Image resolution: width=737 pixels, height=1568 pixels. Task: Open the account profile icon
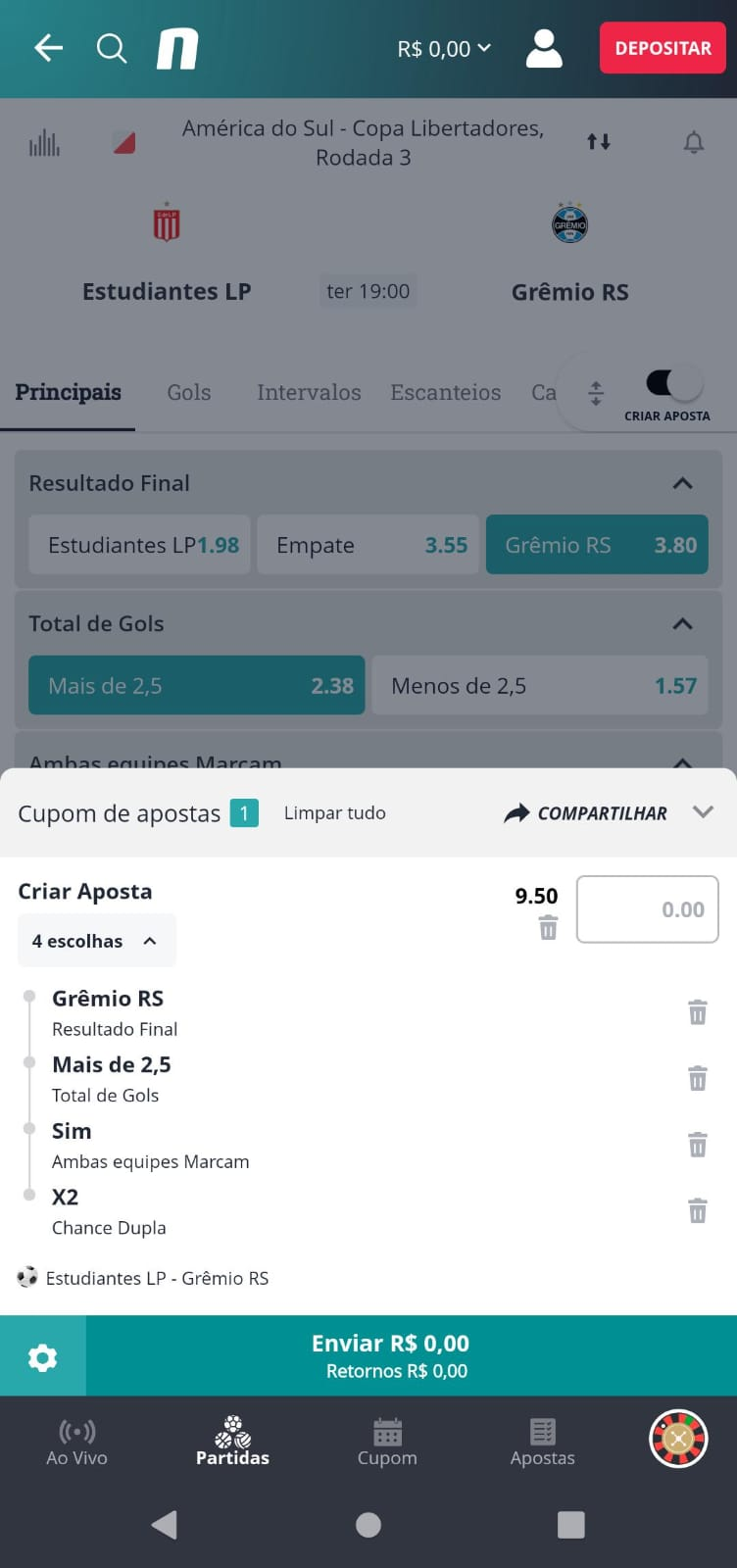pyautogui.click(x=544, y=48)
